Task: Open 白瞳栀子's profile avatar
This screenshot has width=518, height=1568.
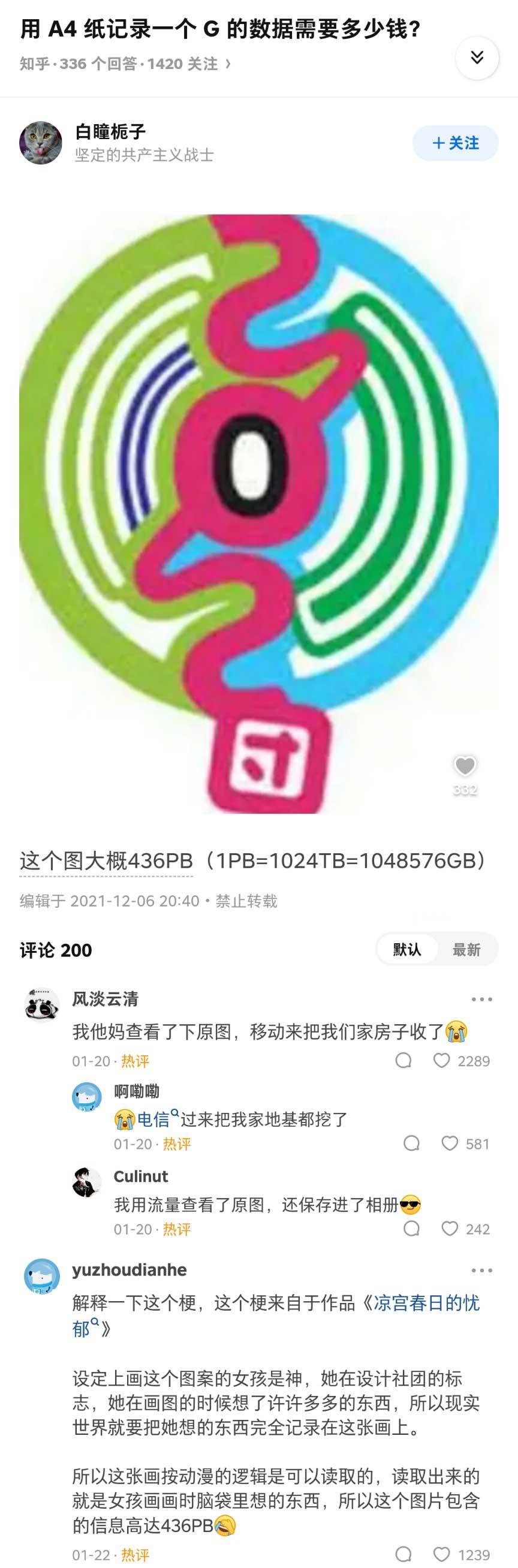Action: (41, 143)
